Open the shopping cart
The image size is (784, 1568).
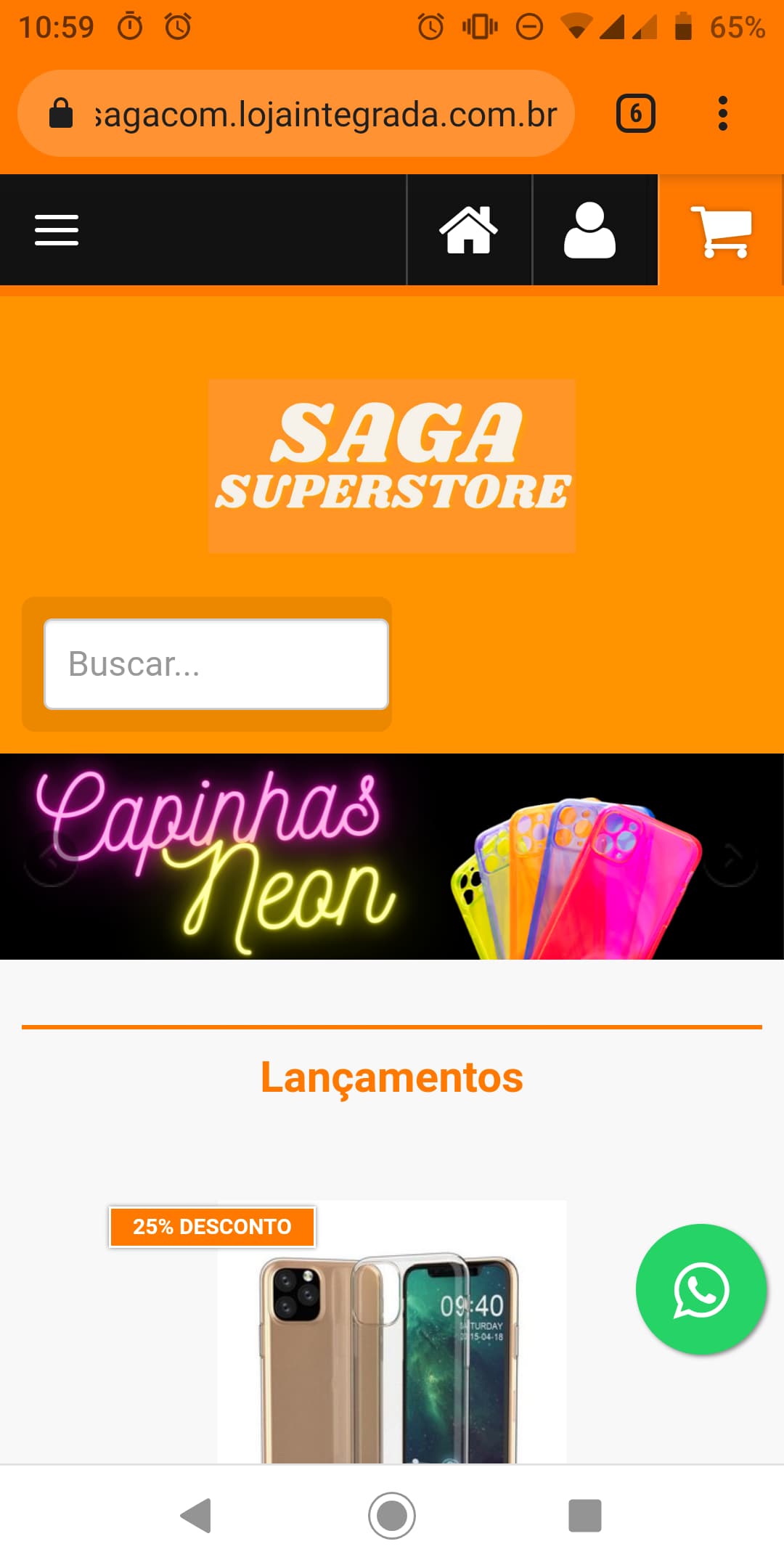tap(721, 231)
